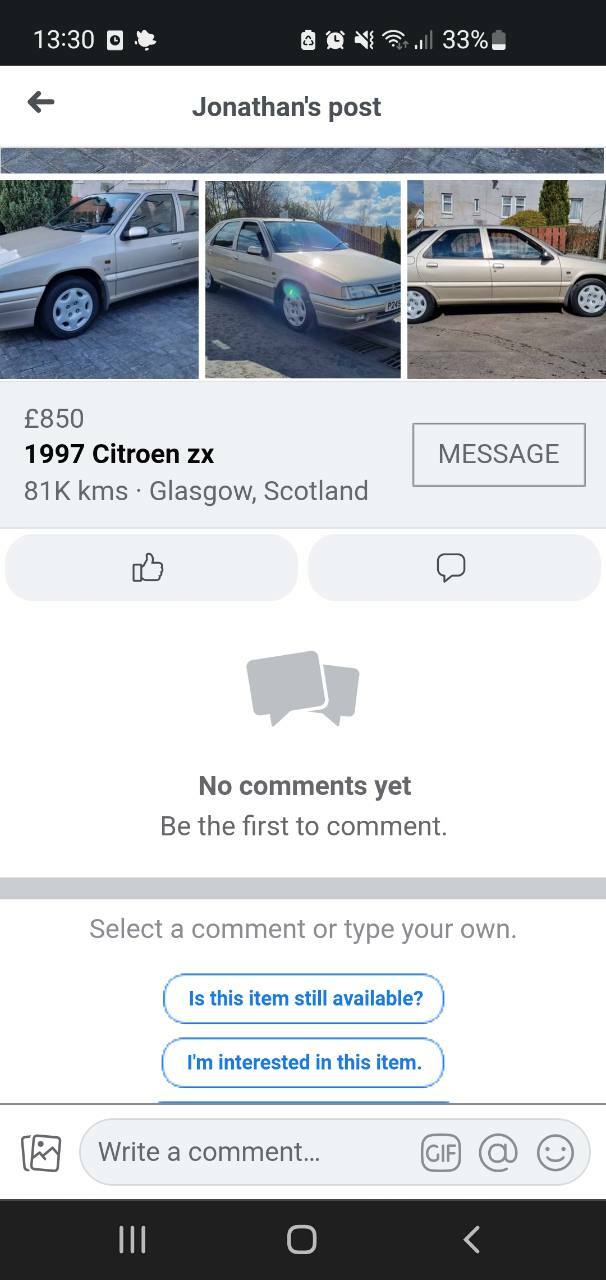View the middle photo of the car's front
This screenshot has height=1280, width=606.
click(x=303, y=279)
